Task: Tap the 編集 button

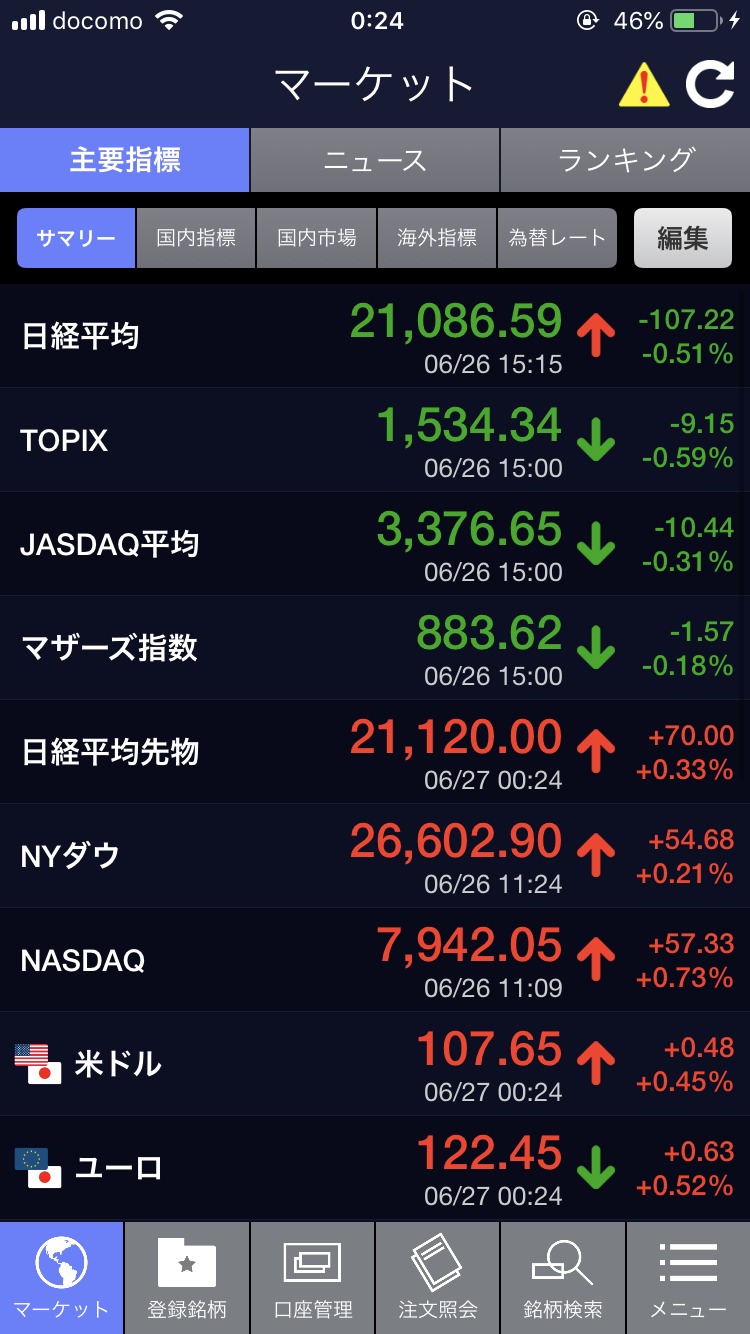Action: click(682, 238)
